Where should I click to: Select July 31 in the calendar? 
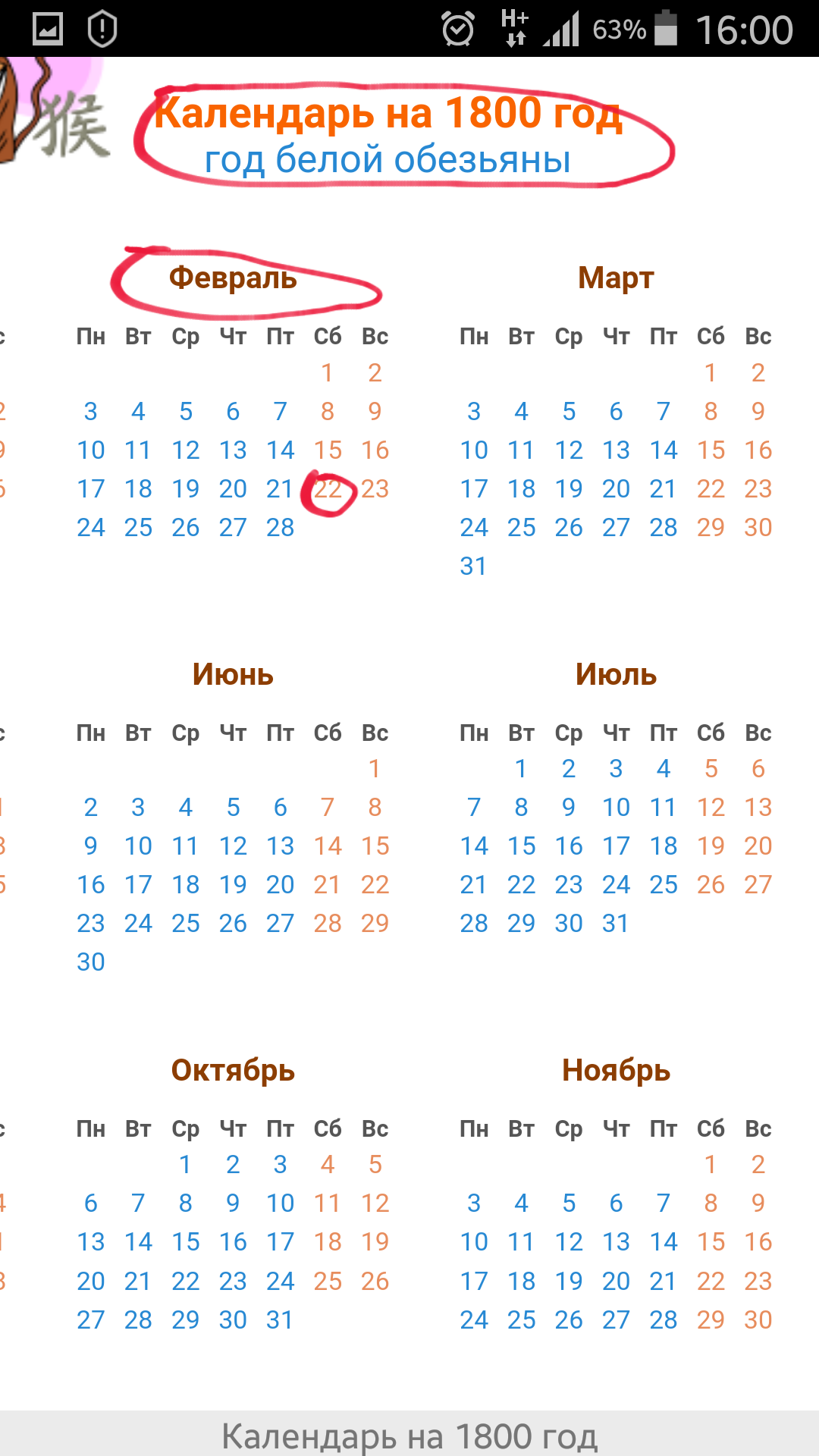(x=616, y=924)
